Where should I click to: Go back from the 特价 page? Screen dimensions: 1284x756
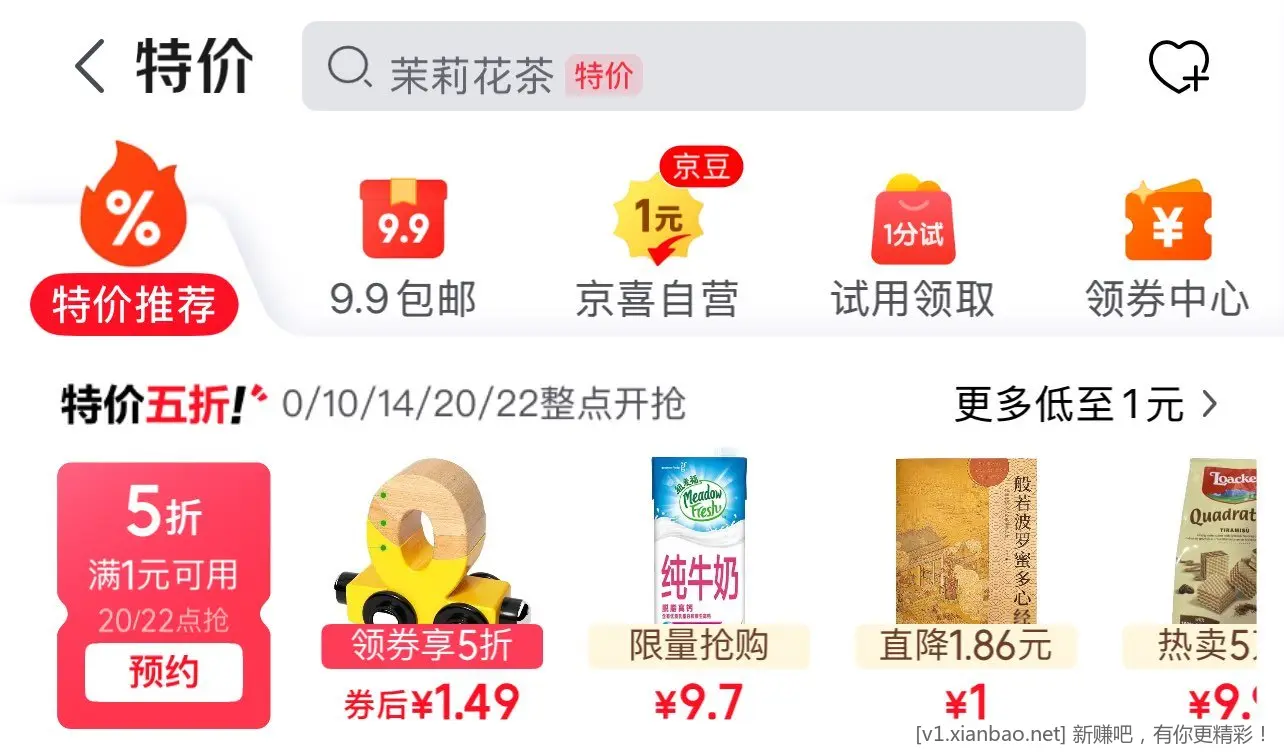tap(90, 68)
